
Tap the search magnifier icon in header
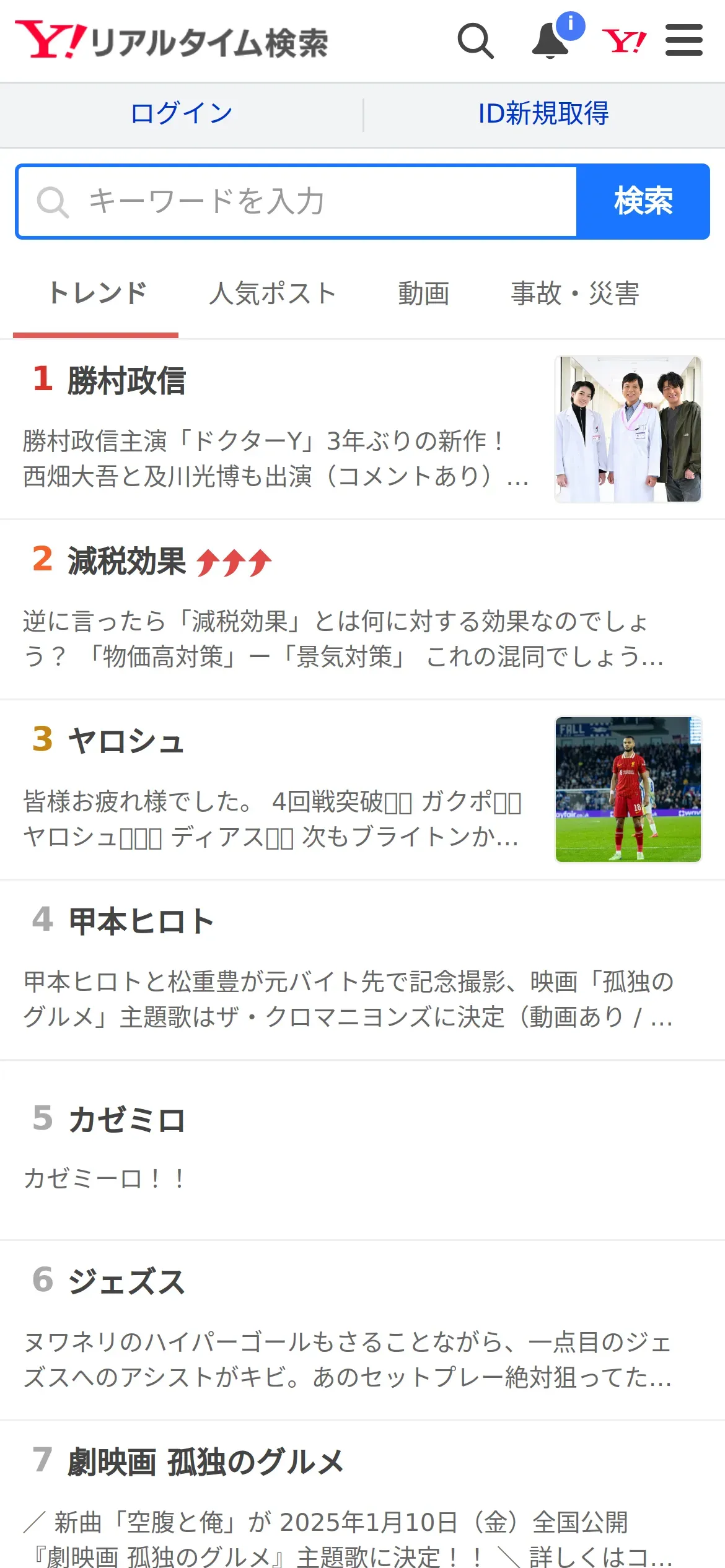click(x=475, y=41)
